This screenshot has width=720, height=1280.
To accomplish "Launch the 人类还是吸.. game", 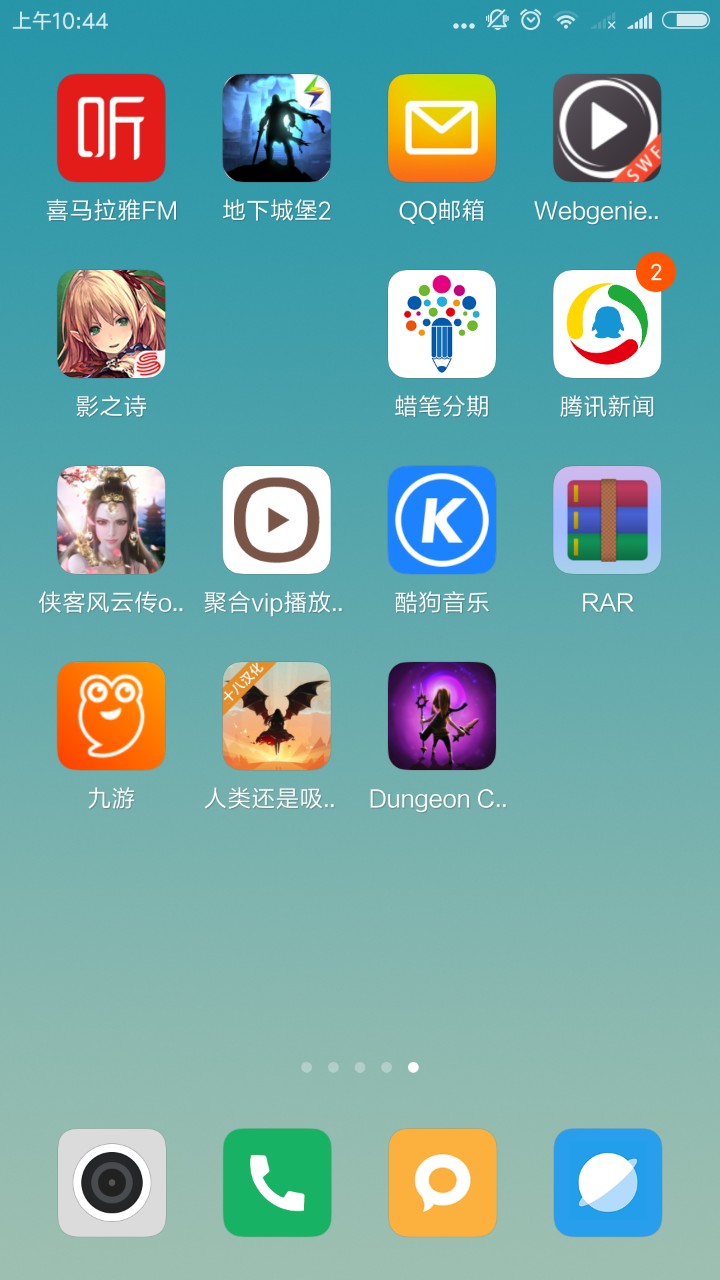I will click(x=276, y=716).
